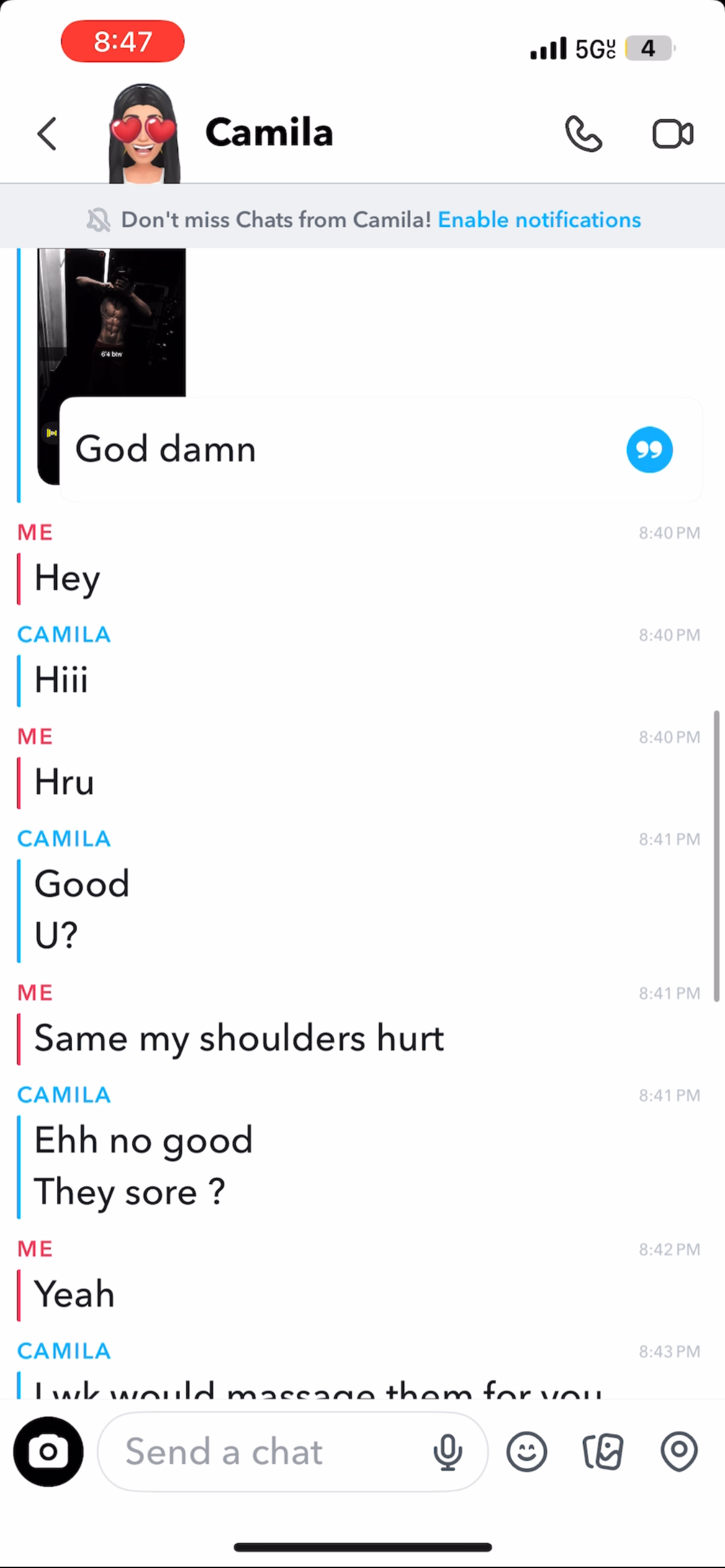Open the camera from chat

pyautogui.click(x=48, y=1452)
